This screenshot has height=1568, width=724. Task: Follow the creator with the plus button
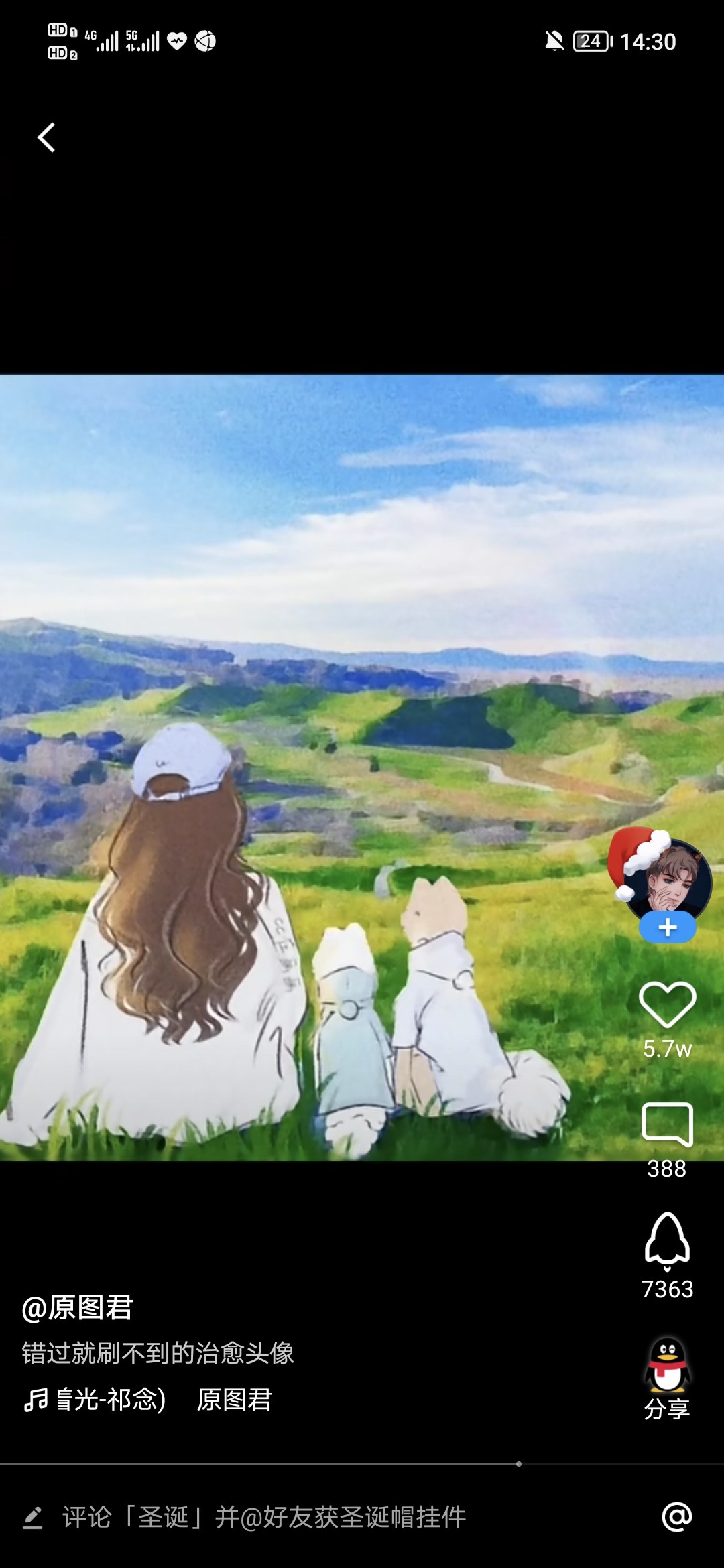tap(667, 928)
